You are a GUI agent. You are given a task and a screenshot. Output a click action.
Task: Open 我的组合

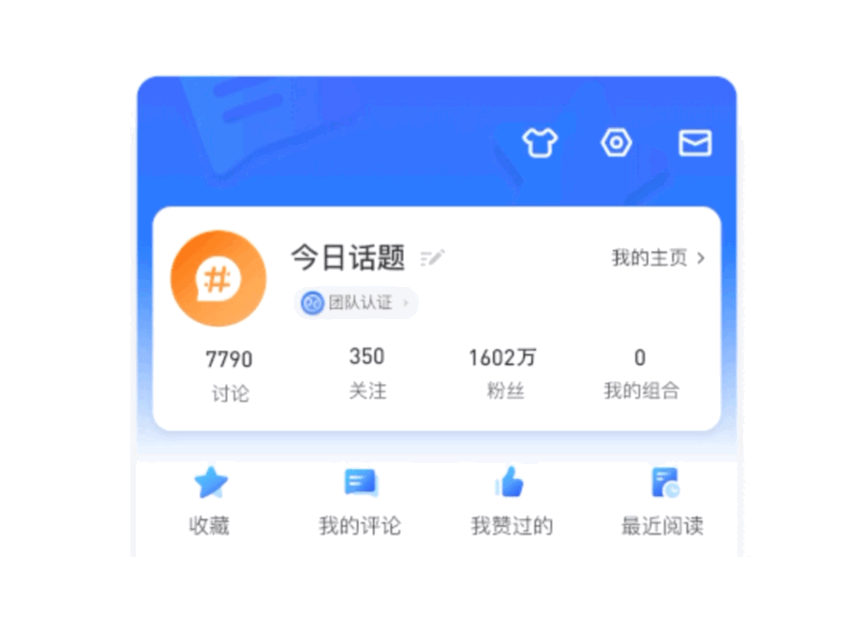pyautogui.click(x=641, y=373)
